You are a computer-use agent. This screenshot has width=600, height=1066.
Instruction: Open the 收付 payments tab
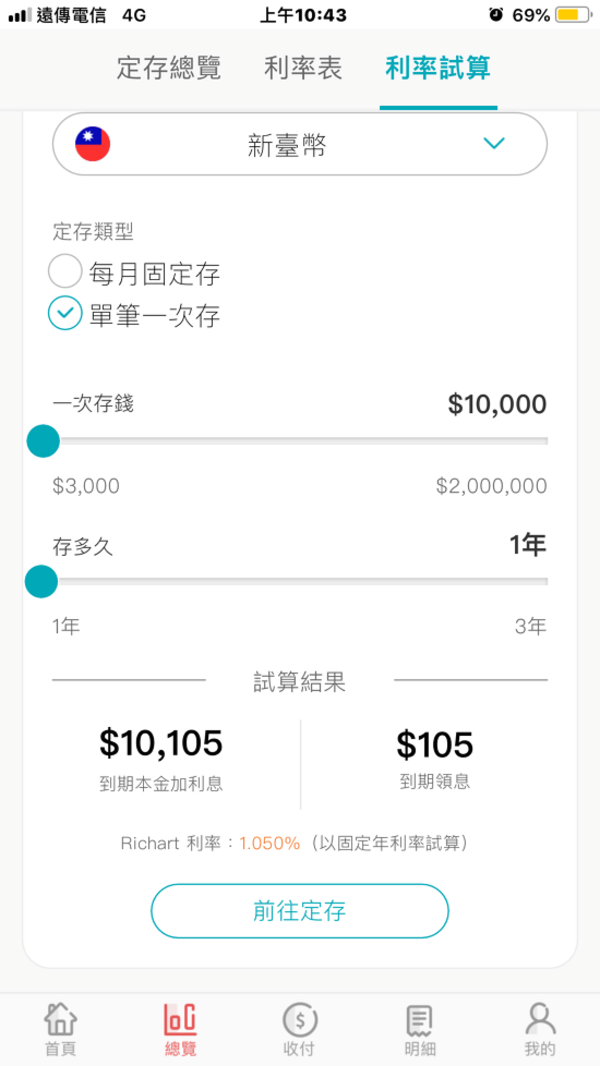click(300, 1029)
